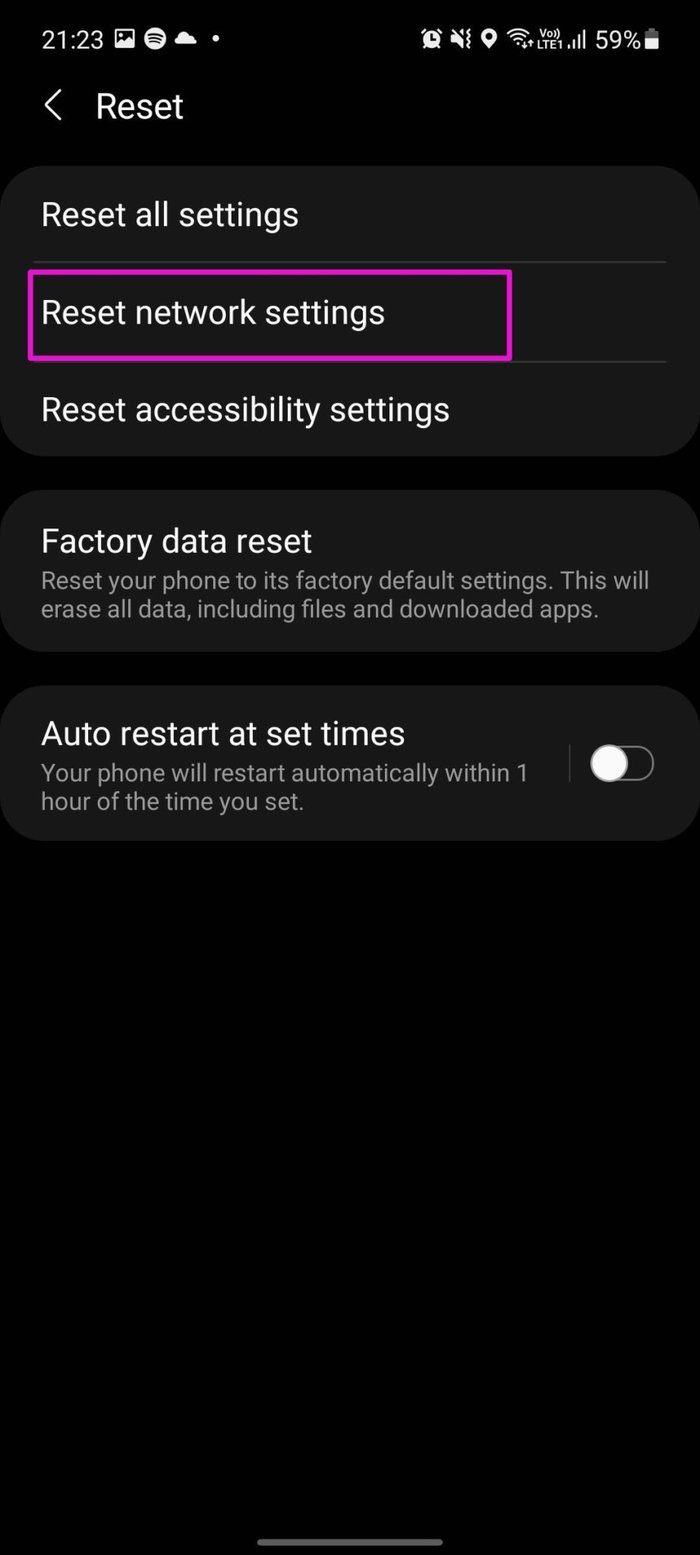Screen dimensions: 700x1555
Task: Open Factory data reset
Action: 350,571
